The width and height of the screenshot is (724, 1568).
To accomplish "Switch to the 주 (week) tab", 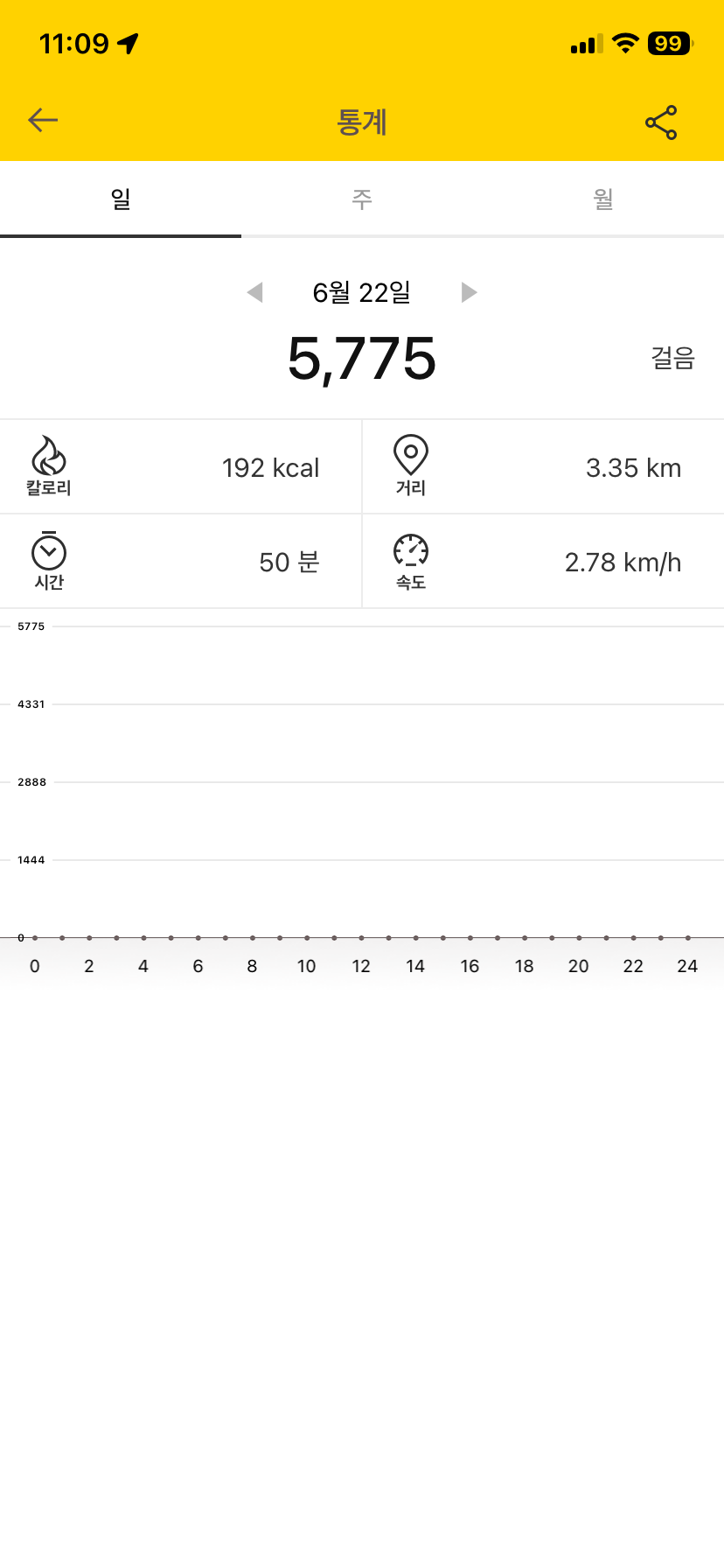I will pyautogui.click(x=362, y=199).
